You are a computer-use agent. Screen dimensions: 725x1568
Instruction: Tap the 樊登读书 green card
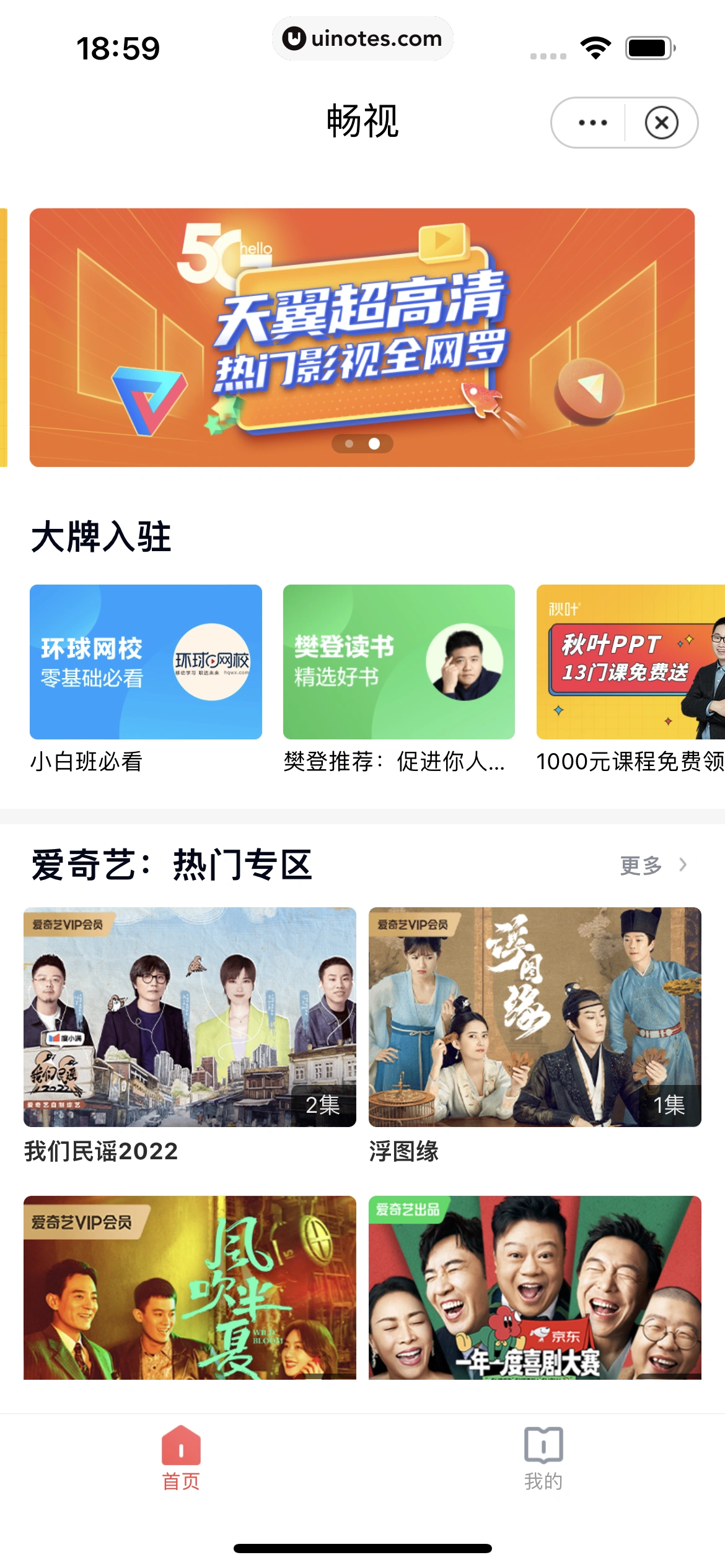[x=398, y=662]
